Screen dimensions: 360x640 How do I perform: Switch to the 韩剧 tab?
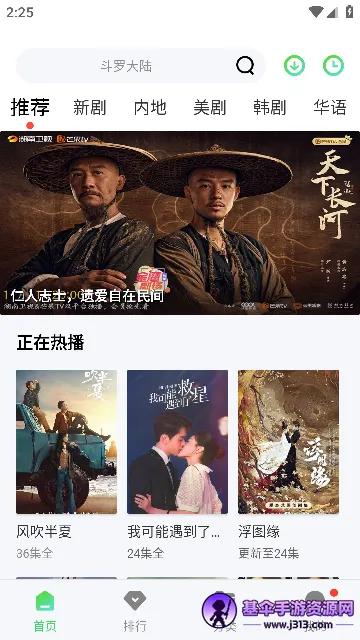(269, 107)
